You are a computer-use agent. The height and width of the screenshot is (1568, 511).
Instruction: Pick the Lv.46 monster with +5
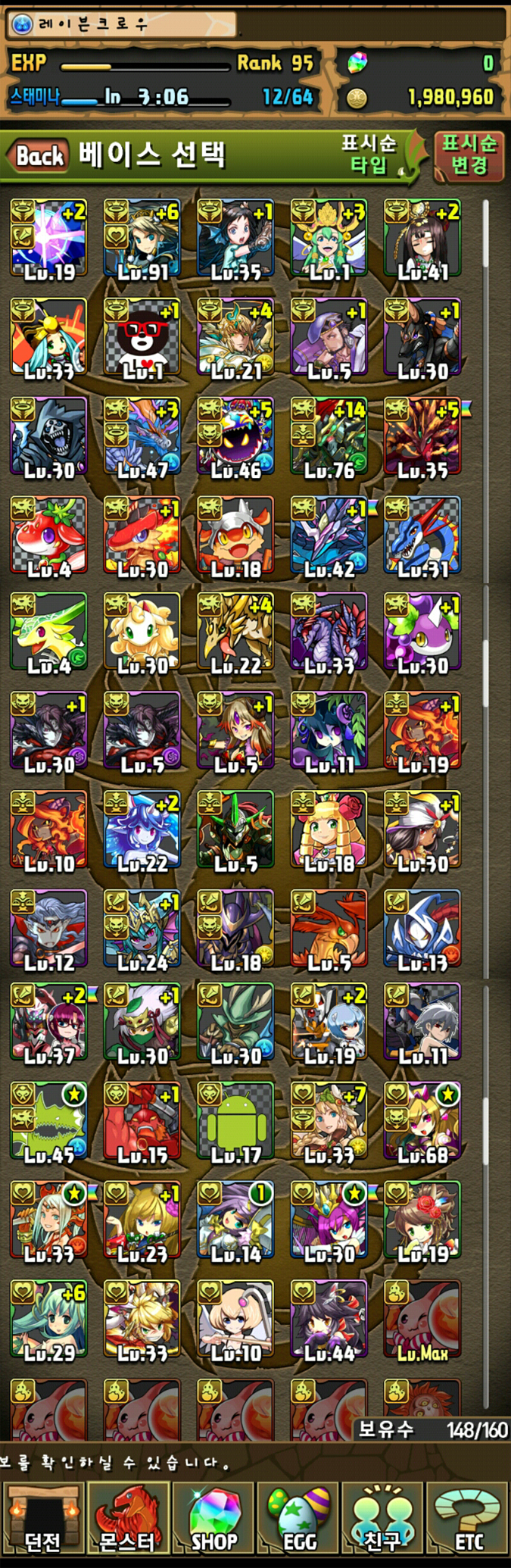(x=235, y=437)
